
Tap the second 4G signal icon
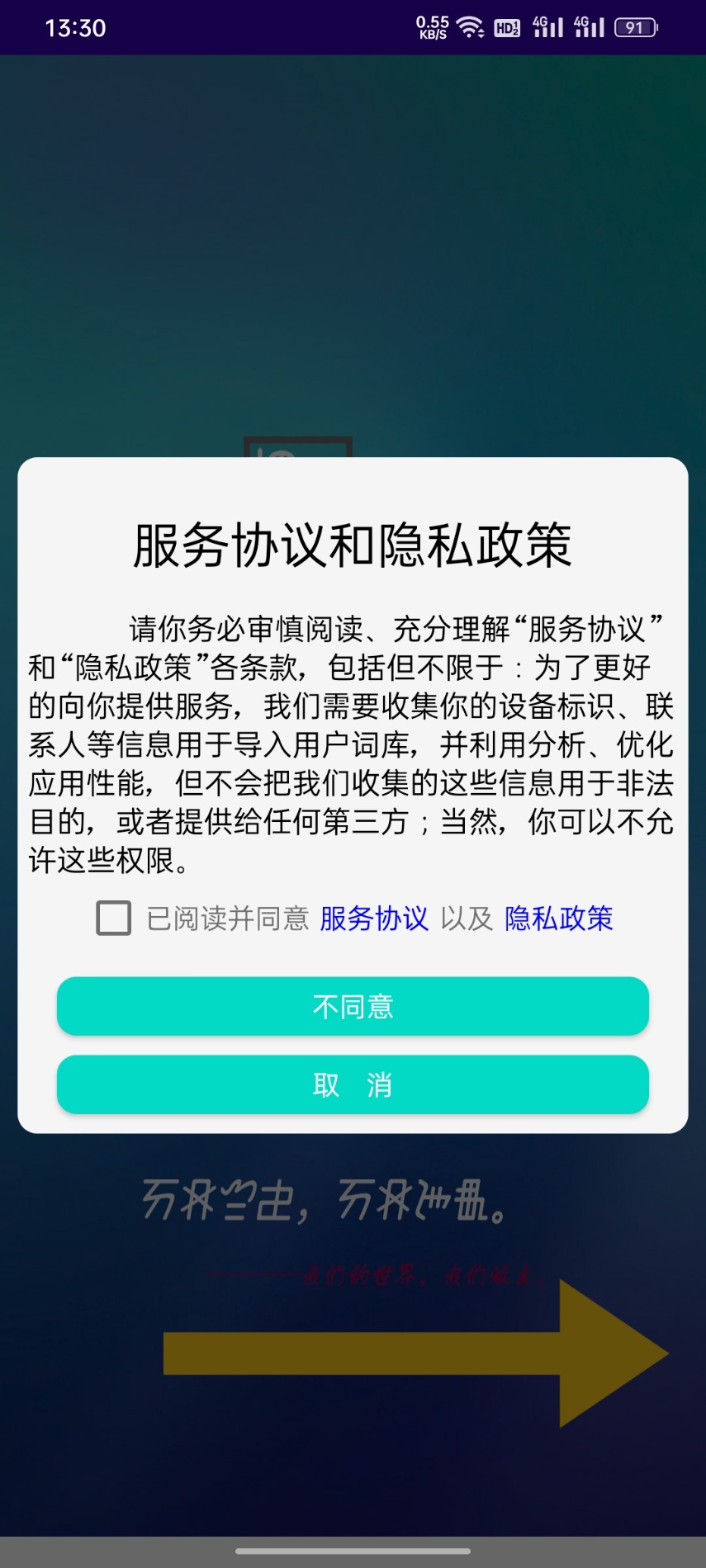[589, 26]
